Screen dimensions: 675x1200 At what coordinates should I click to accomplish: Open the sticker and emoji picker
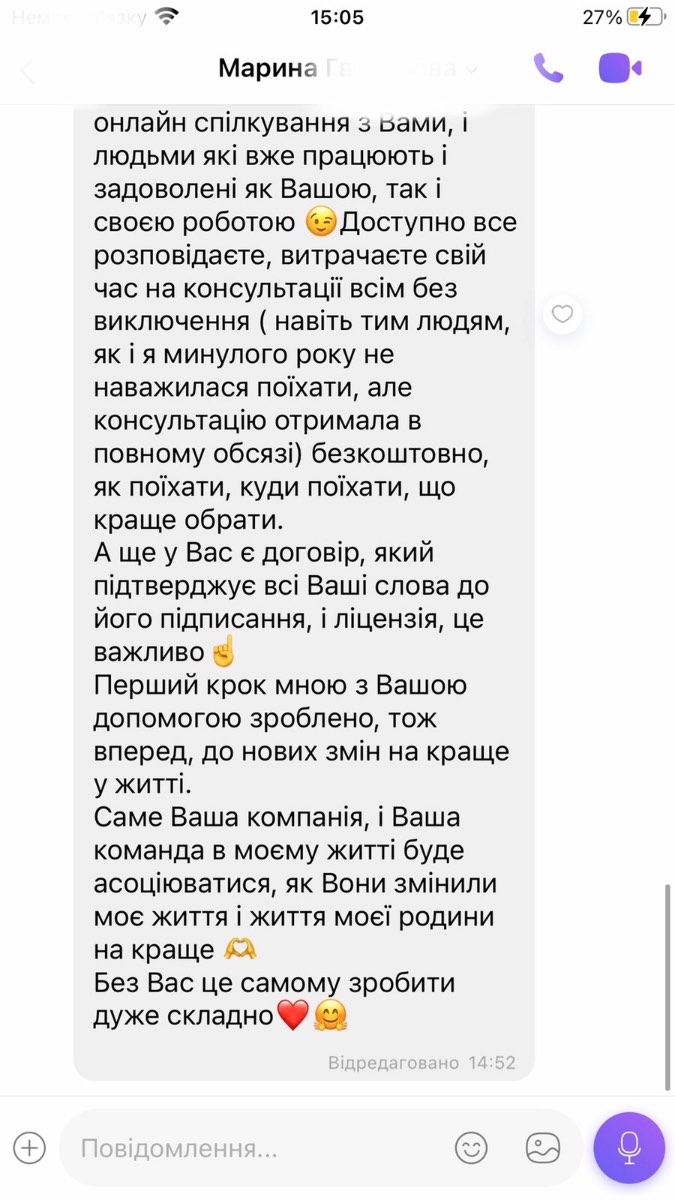(471, 1148)
